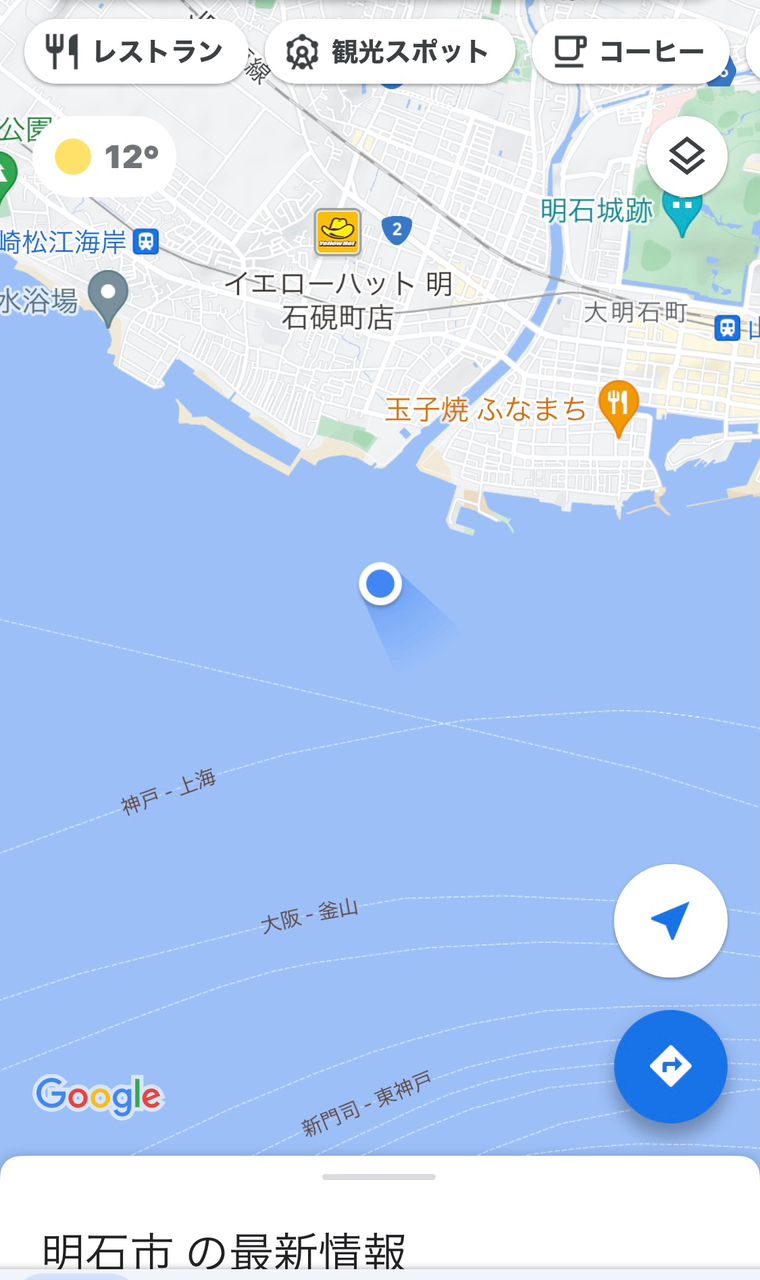
Task: Open the directions button
Action: [x=670, y=1066]
